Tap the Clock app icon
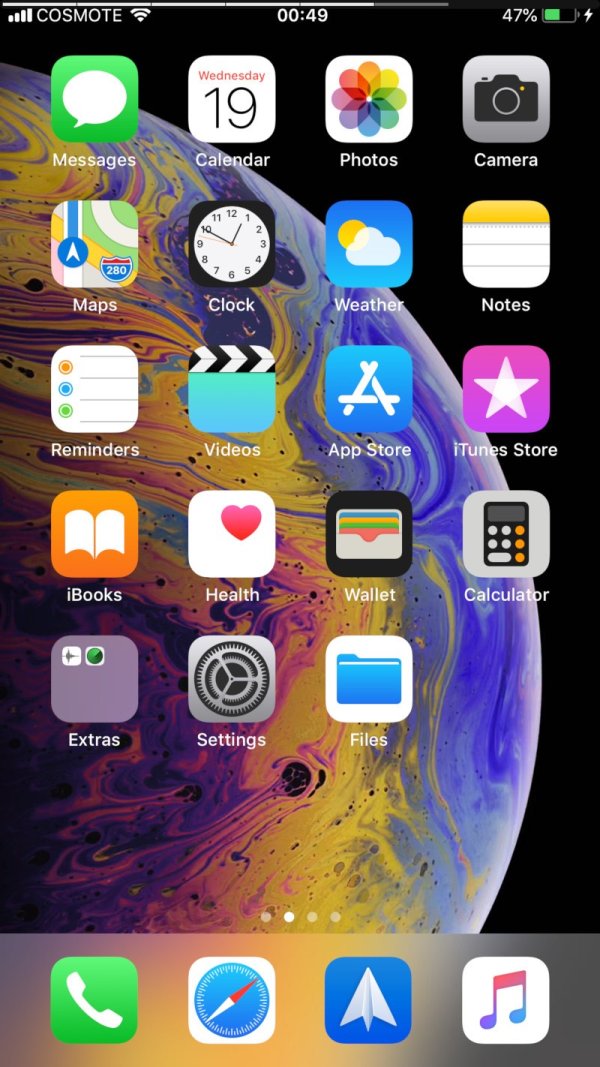600x1067 pixels. (x=232, y=244)
